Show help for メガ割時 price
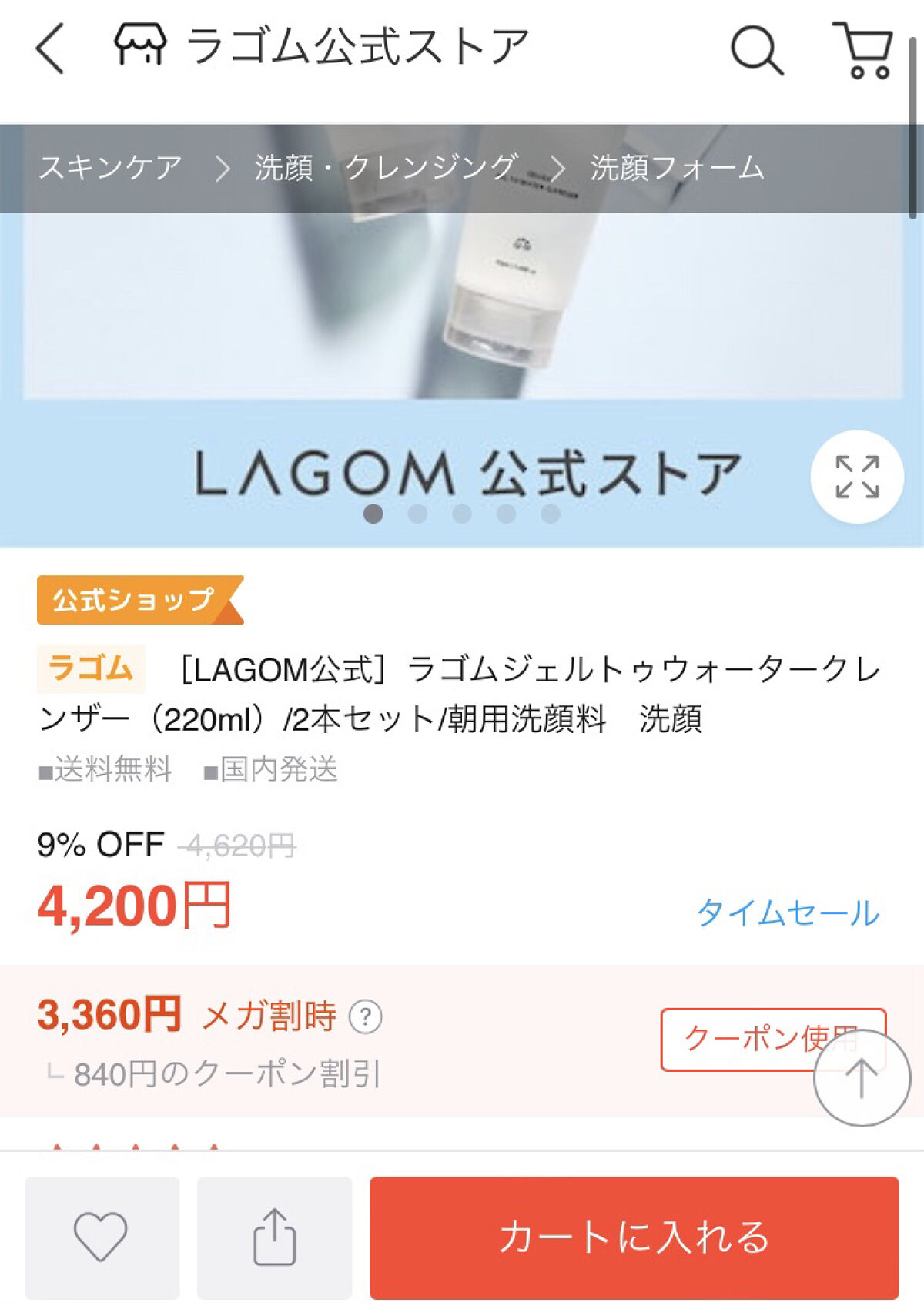924x1306 pixels. 366,1017
